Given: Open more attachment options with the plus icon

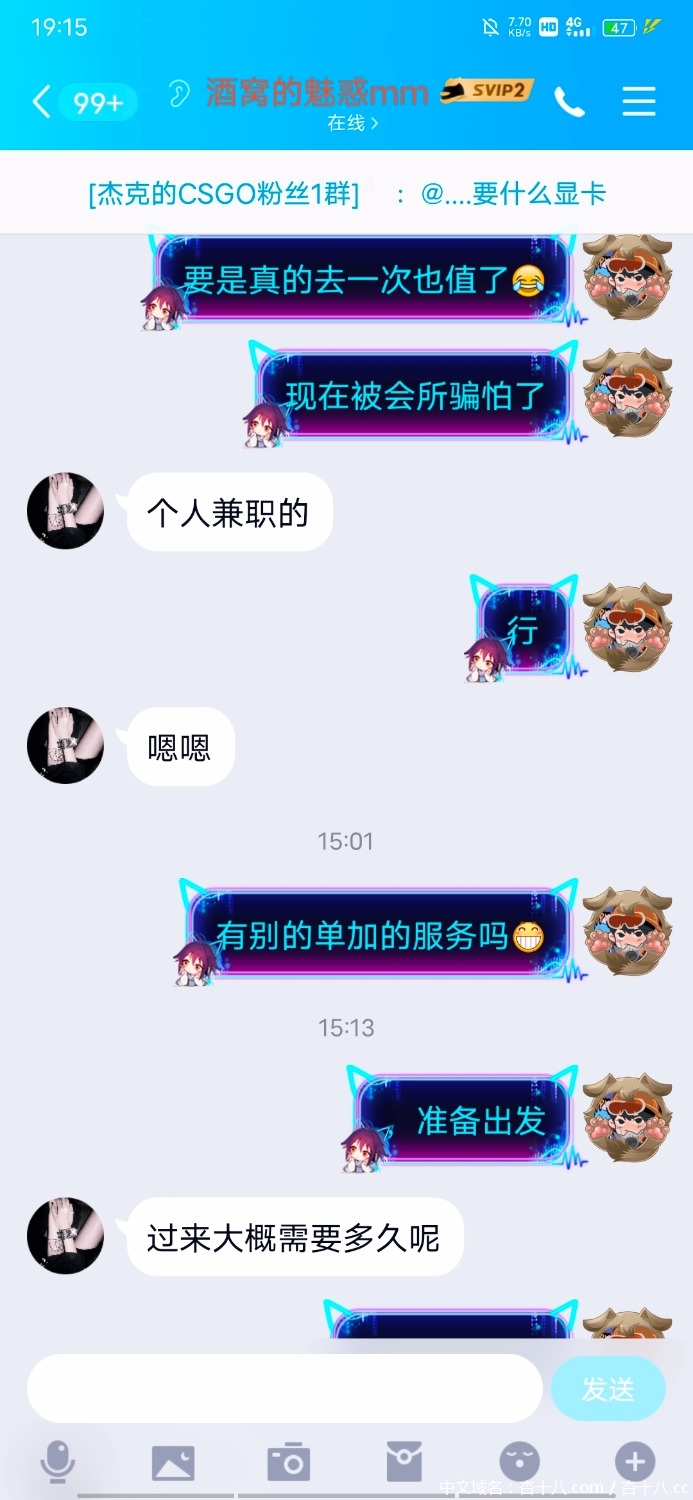Looking at the screenshot, I should tap(634, 1462).
